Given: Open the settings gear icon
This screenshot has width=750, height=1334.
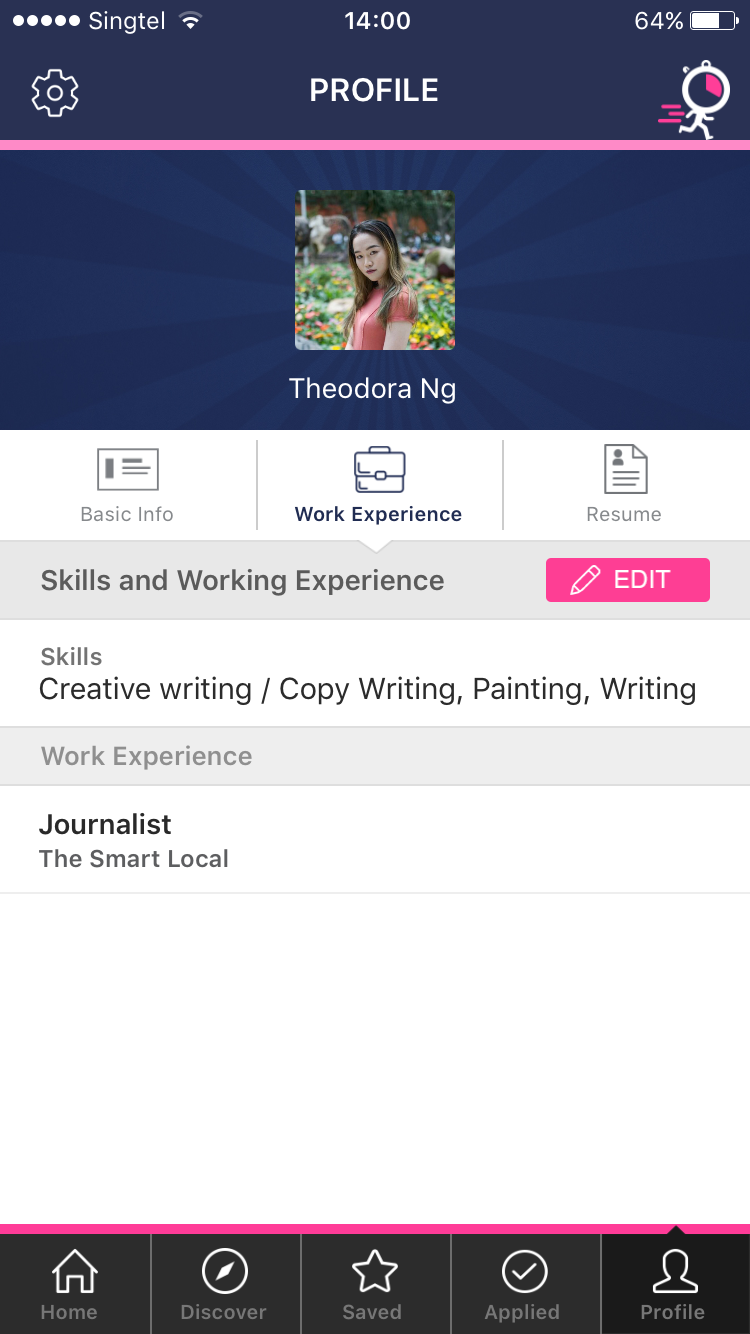Looking at the screenshot, I should tap(55, 93).
